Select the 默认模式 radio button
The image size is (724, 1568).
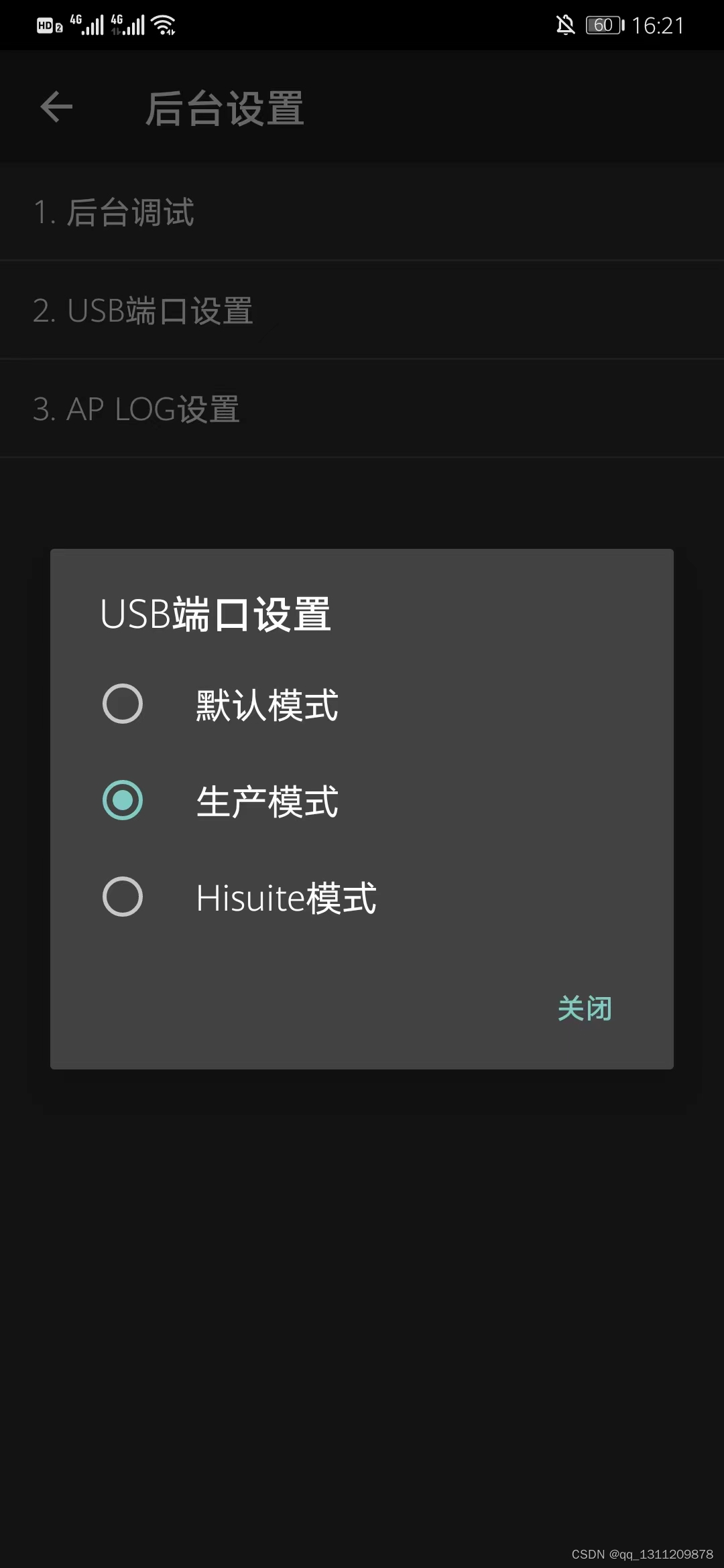123,704
